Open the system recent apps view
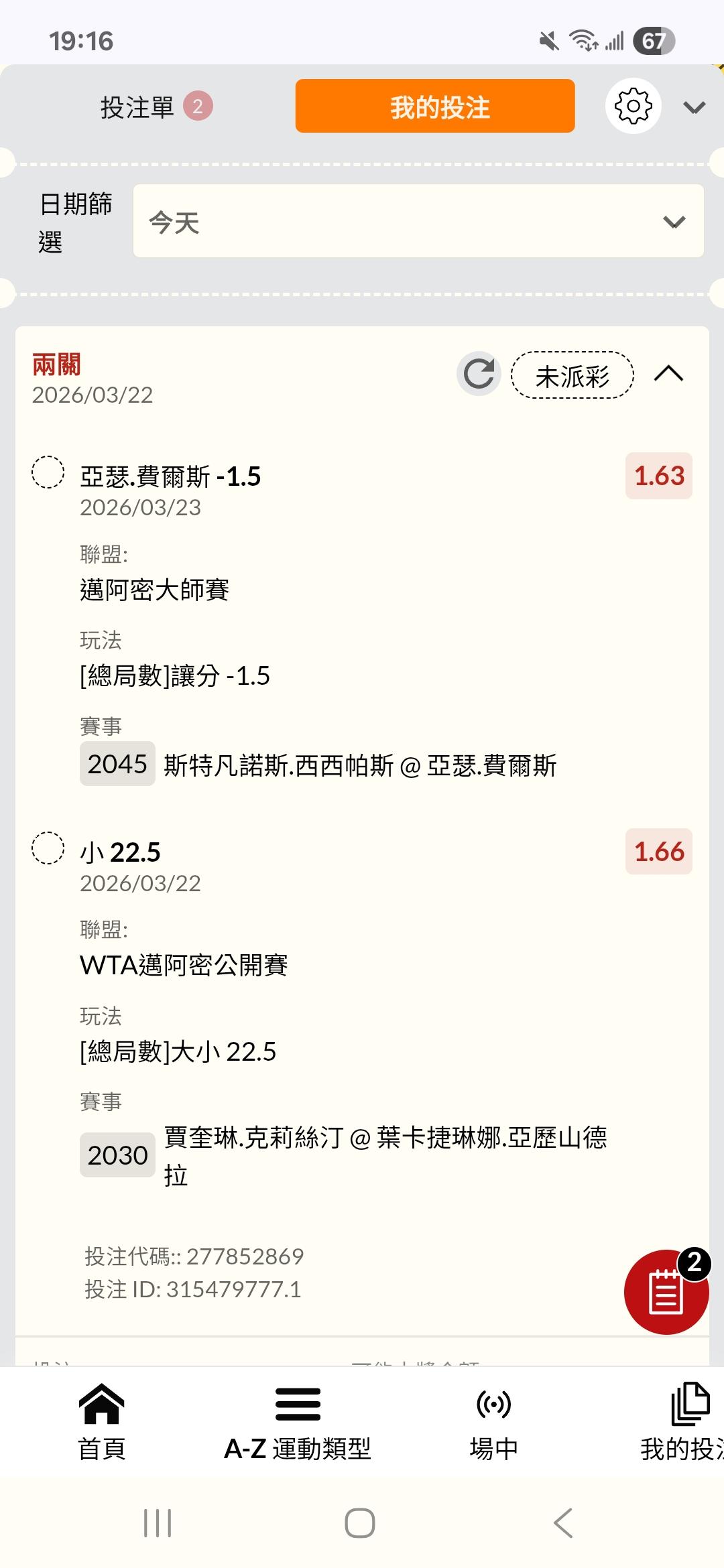The image size is (724, 1568). tap(158, 1523)
